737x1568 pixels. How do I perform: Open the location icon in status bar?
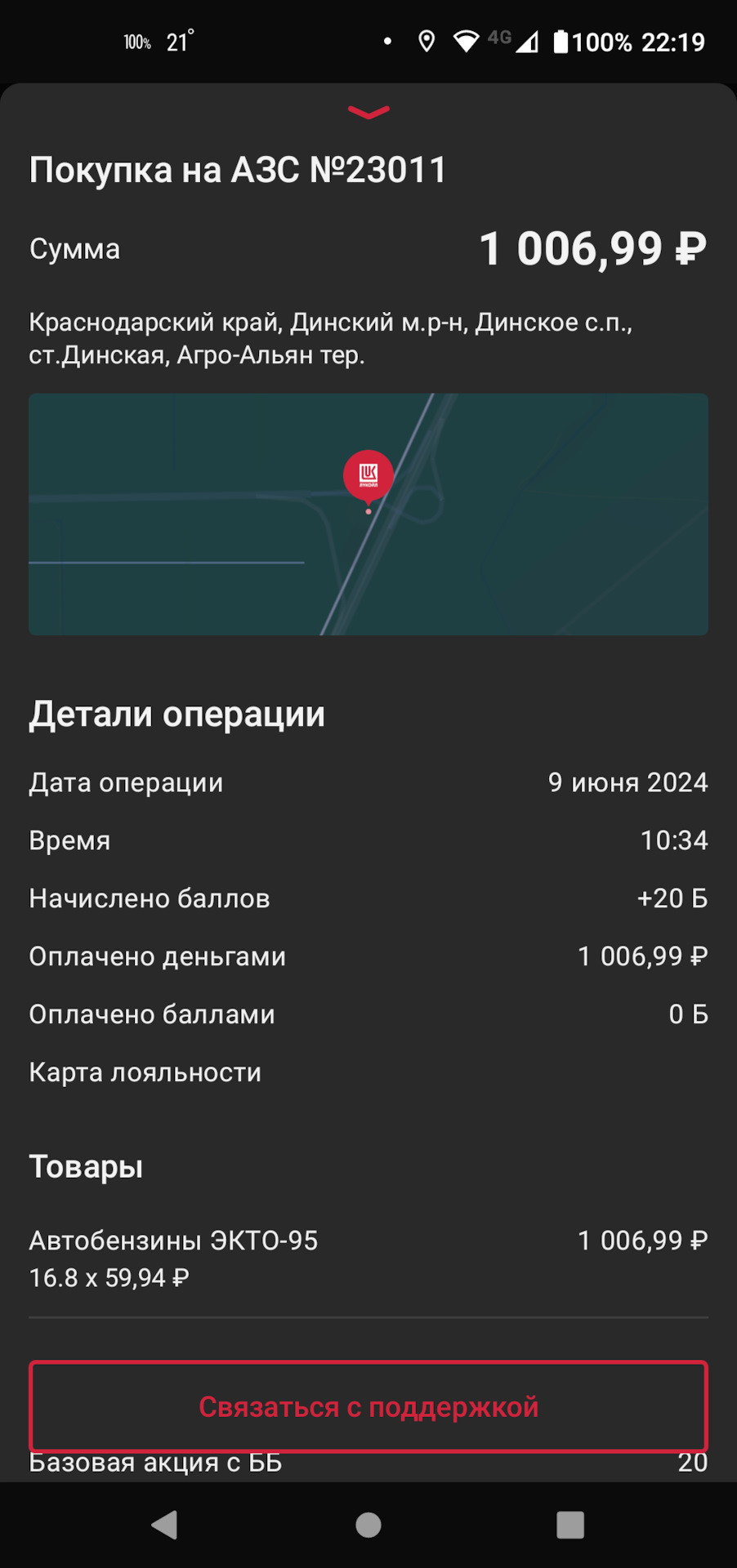coord(427,41)
